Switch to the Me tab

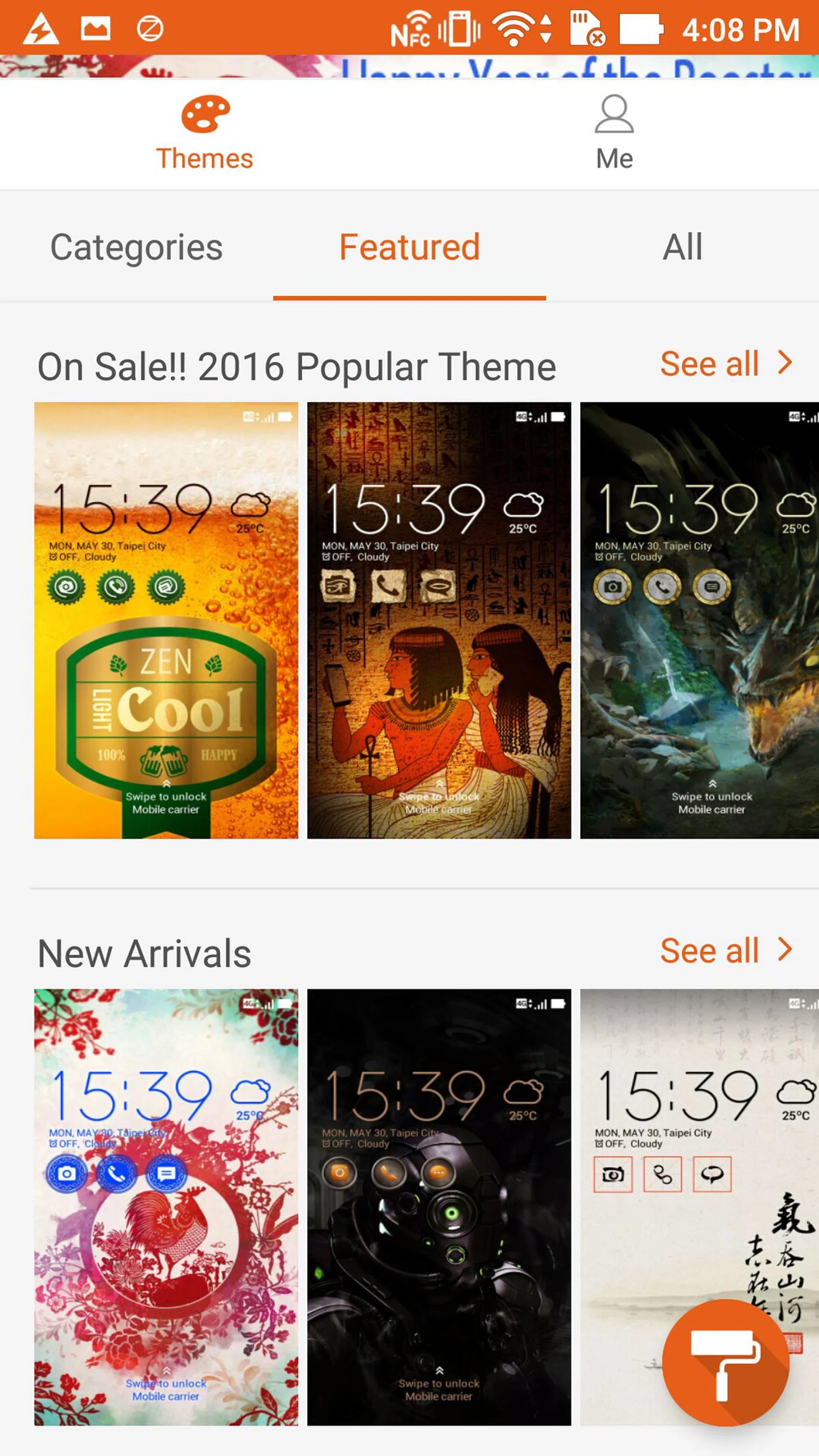coord(614,134)
